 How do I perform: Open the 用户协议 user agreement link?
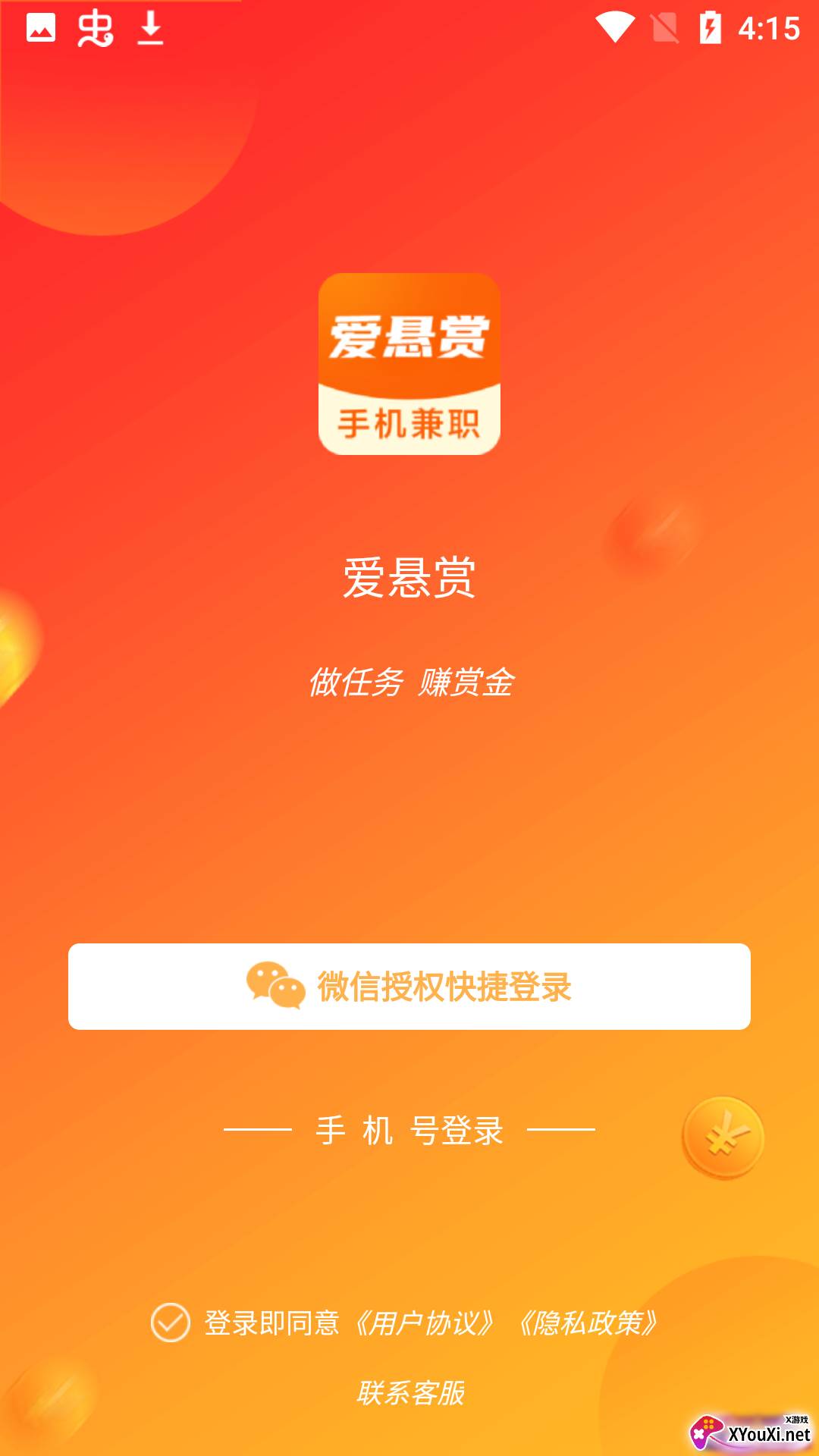[x=425, y=1323]
